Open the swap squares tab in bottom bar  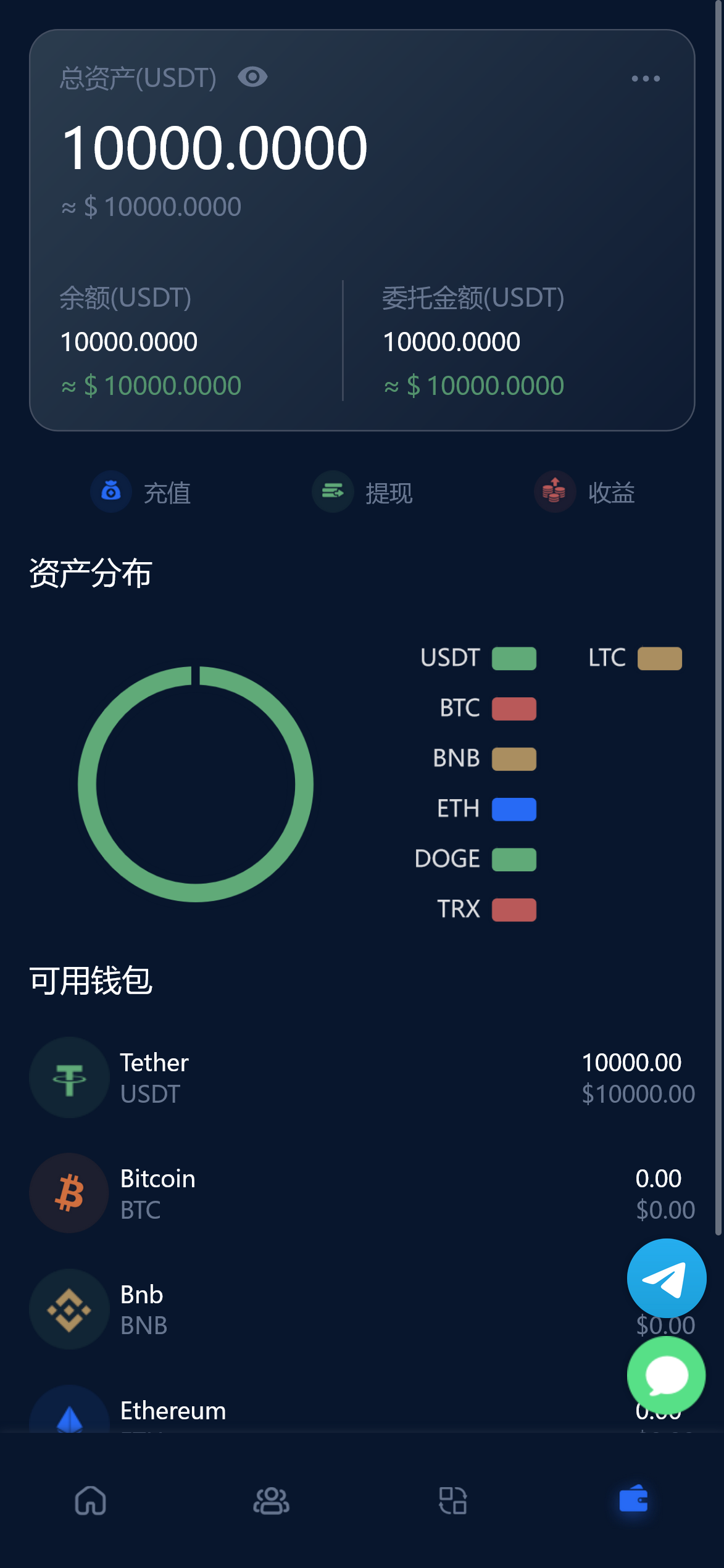tap(452, 1500)
